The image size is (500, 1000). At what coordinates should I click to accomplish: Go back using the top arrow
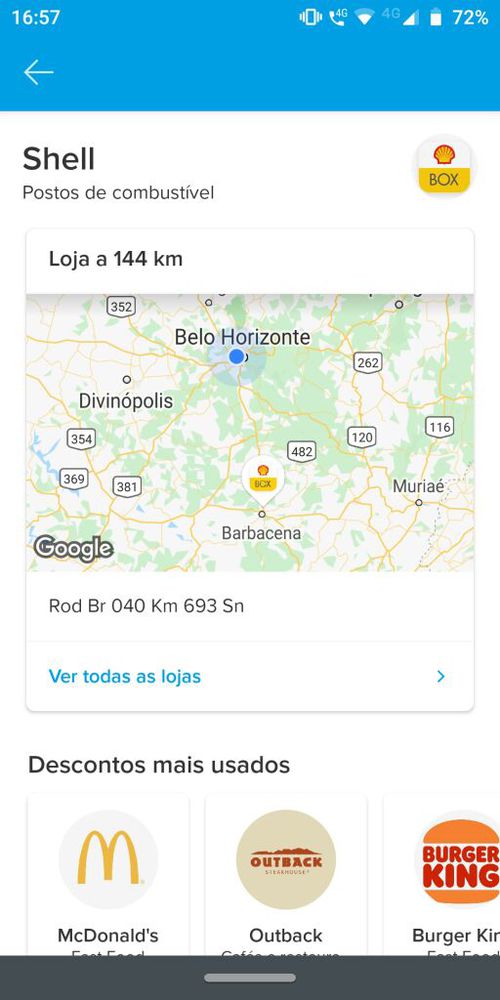click(x=38, y=73)
